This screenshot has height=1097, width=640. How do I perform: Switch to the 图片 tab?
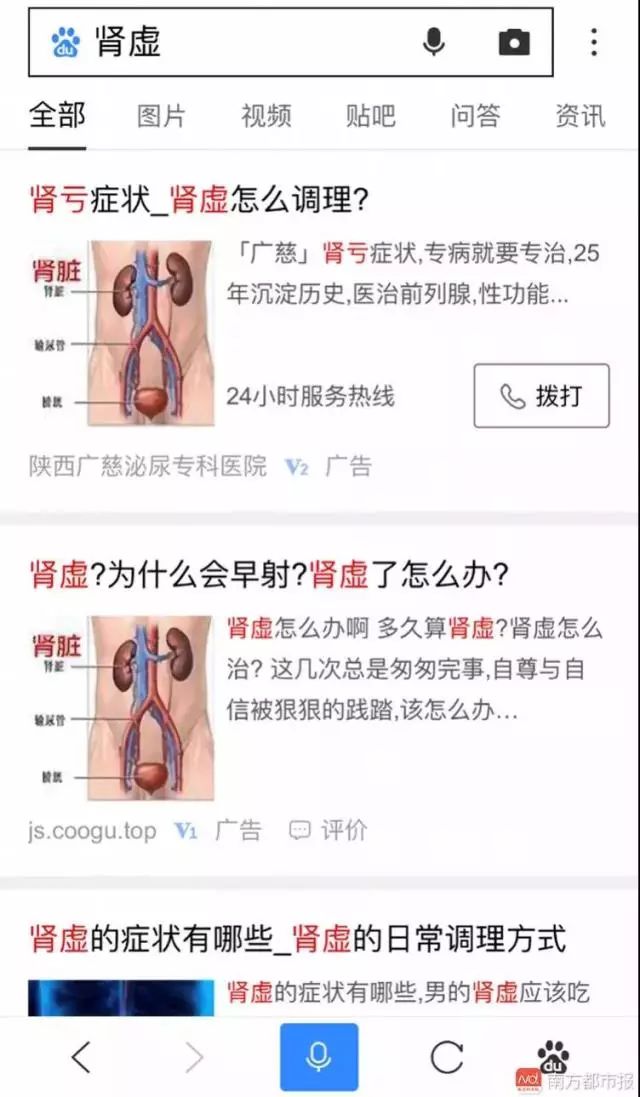click(x=161, y=115)
